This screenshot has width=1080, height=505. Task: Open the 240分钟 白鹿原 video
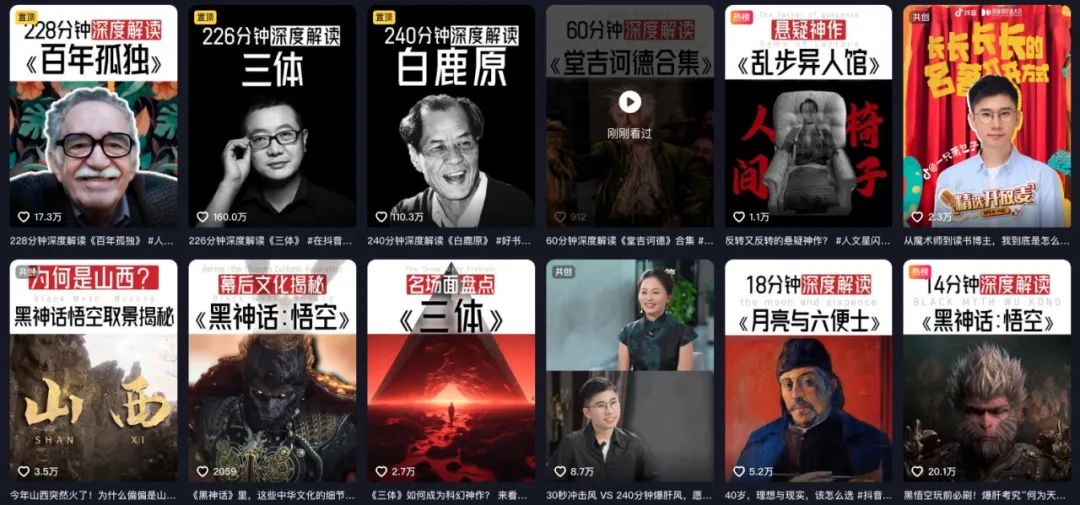click(x=450, y=120)
